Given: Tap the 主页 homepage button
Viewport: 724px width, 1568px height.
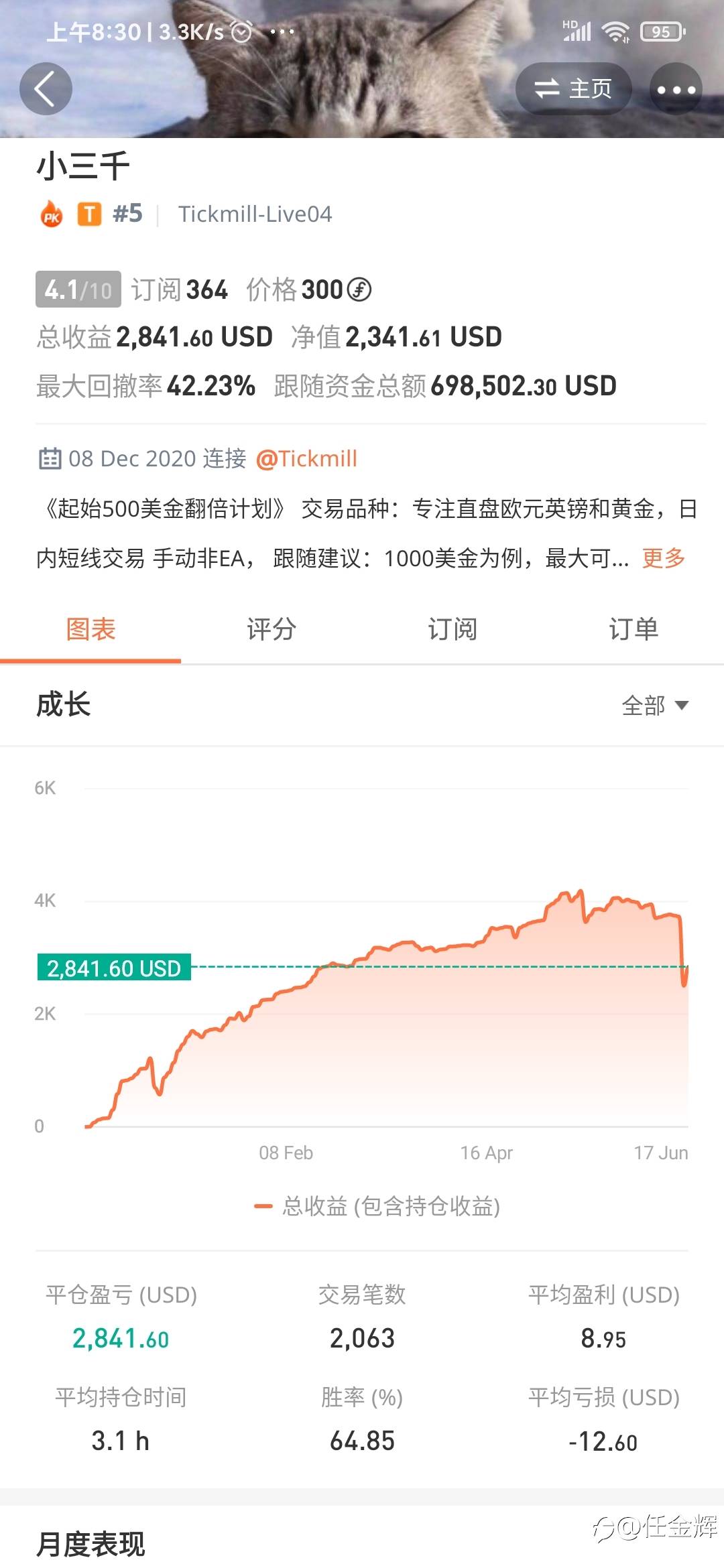Looking at the screenshot, I should tap(573, 89).
